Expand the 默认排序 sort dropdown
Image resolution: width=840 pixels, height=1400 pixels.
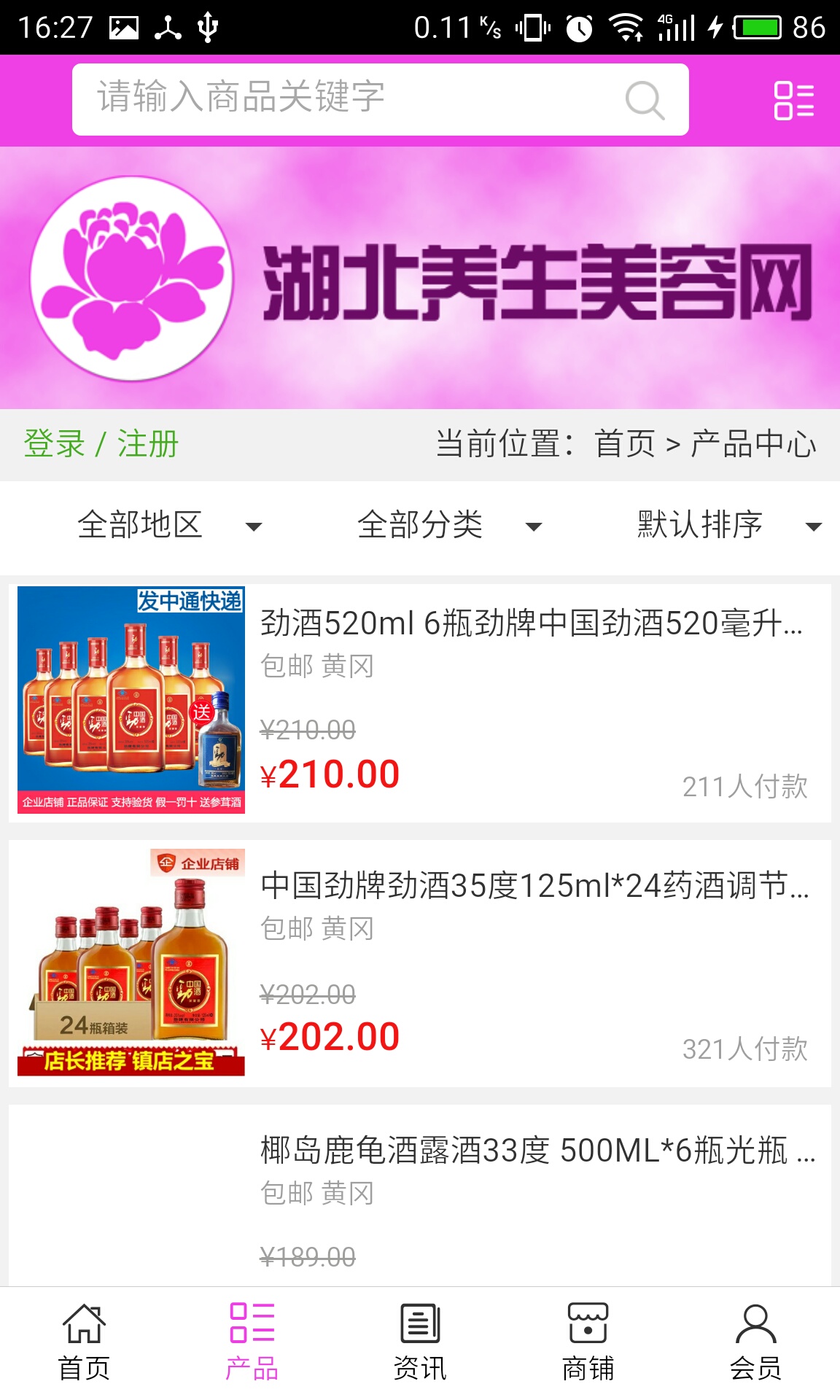(x=729, y=525)
